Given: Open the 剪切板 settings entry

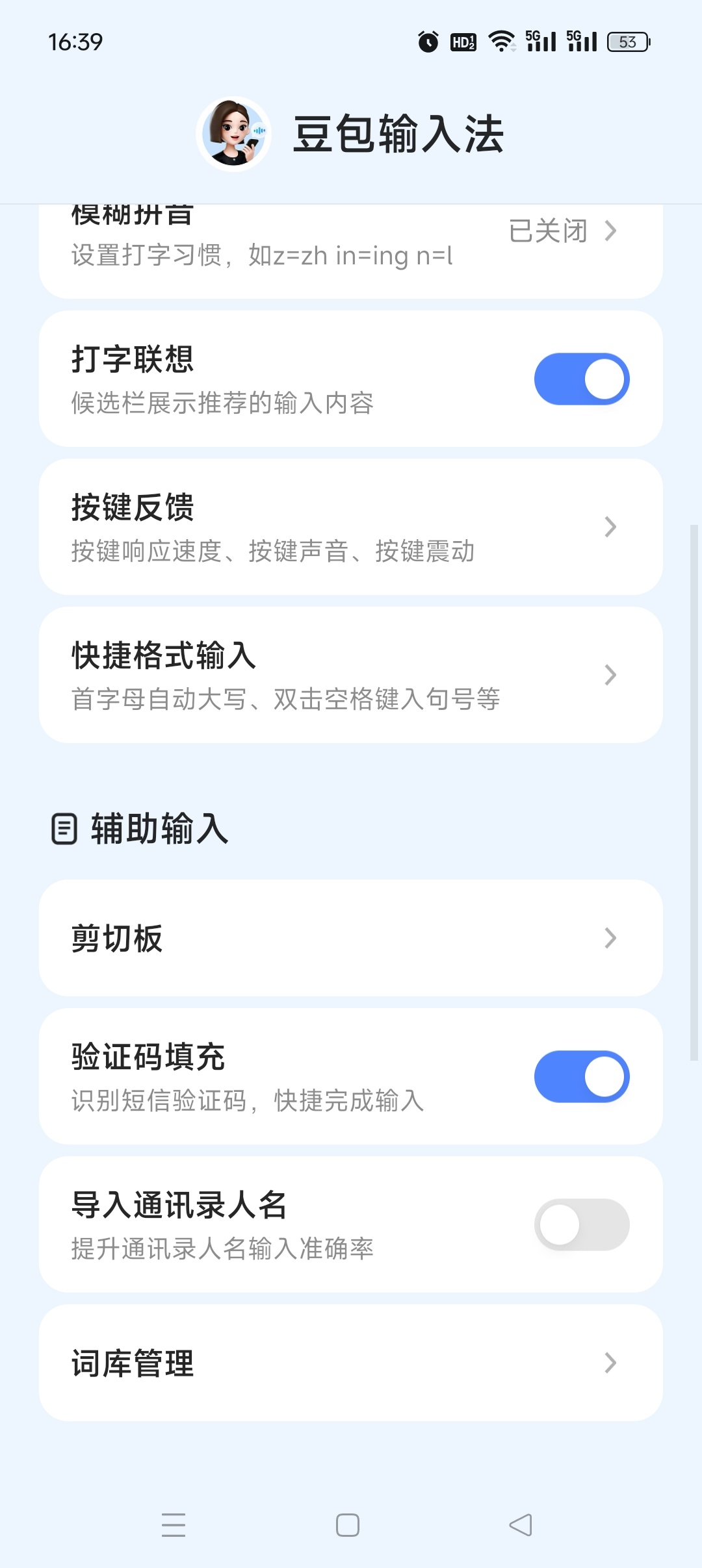Looking at the screenshot, I should 609,937.
